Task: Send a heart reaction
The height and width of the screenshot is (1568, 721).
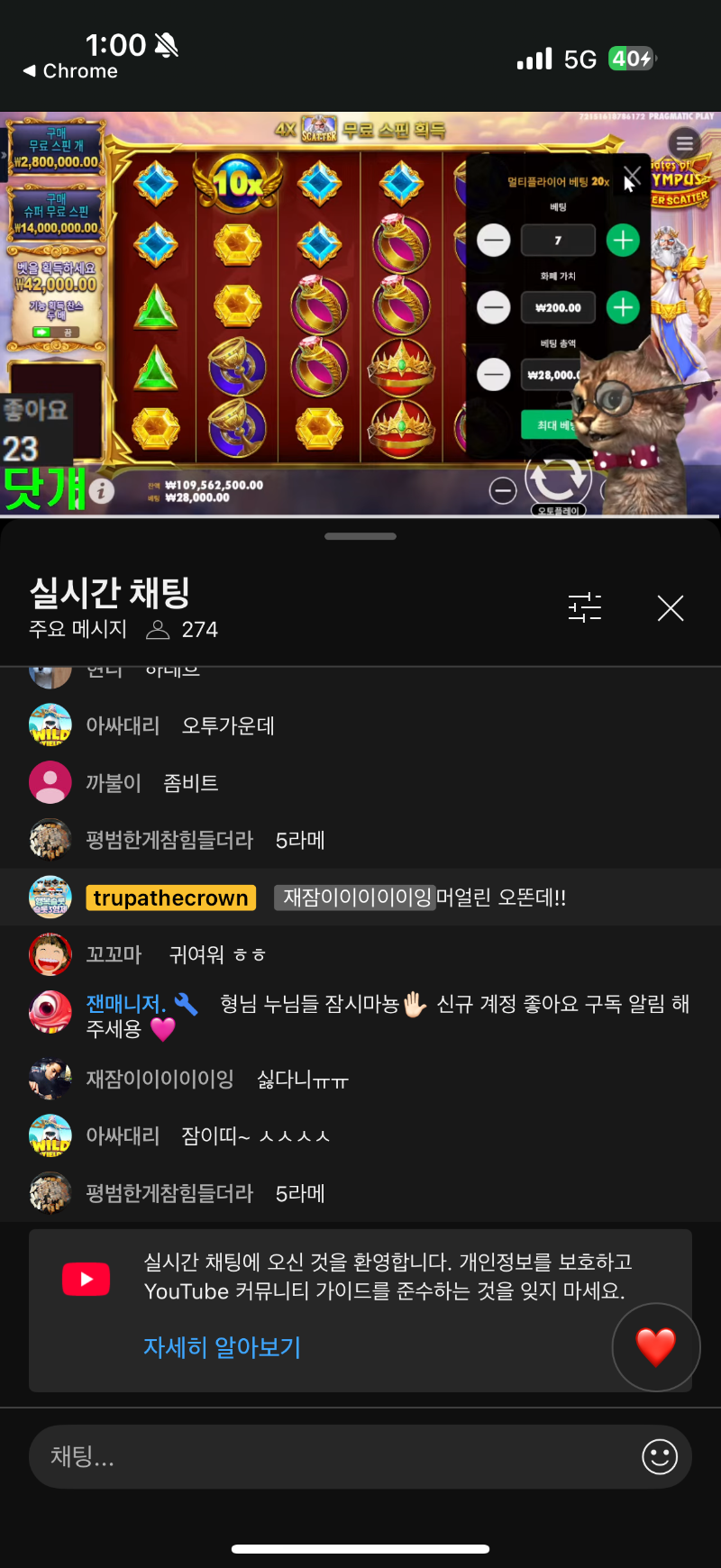Action: [655, 1347]
